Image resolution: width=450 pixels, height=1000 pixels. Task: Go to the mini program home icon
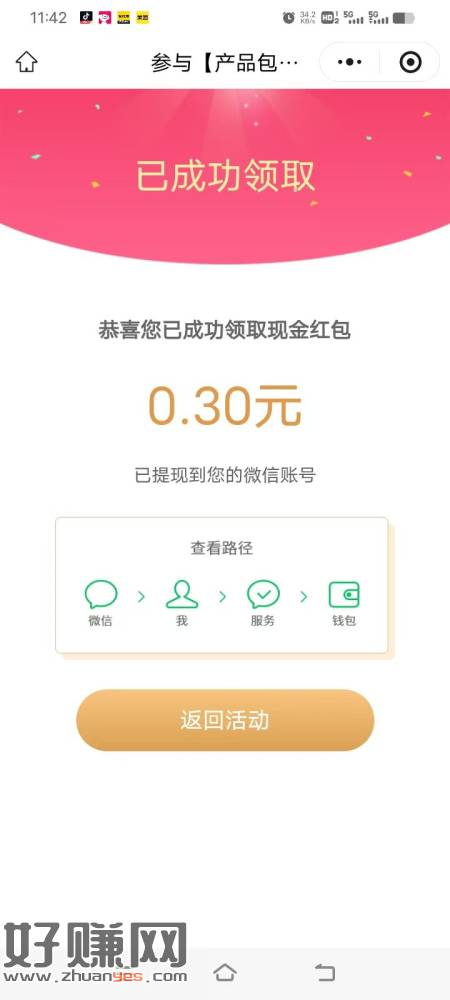(x=27, y=62)
